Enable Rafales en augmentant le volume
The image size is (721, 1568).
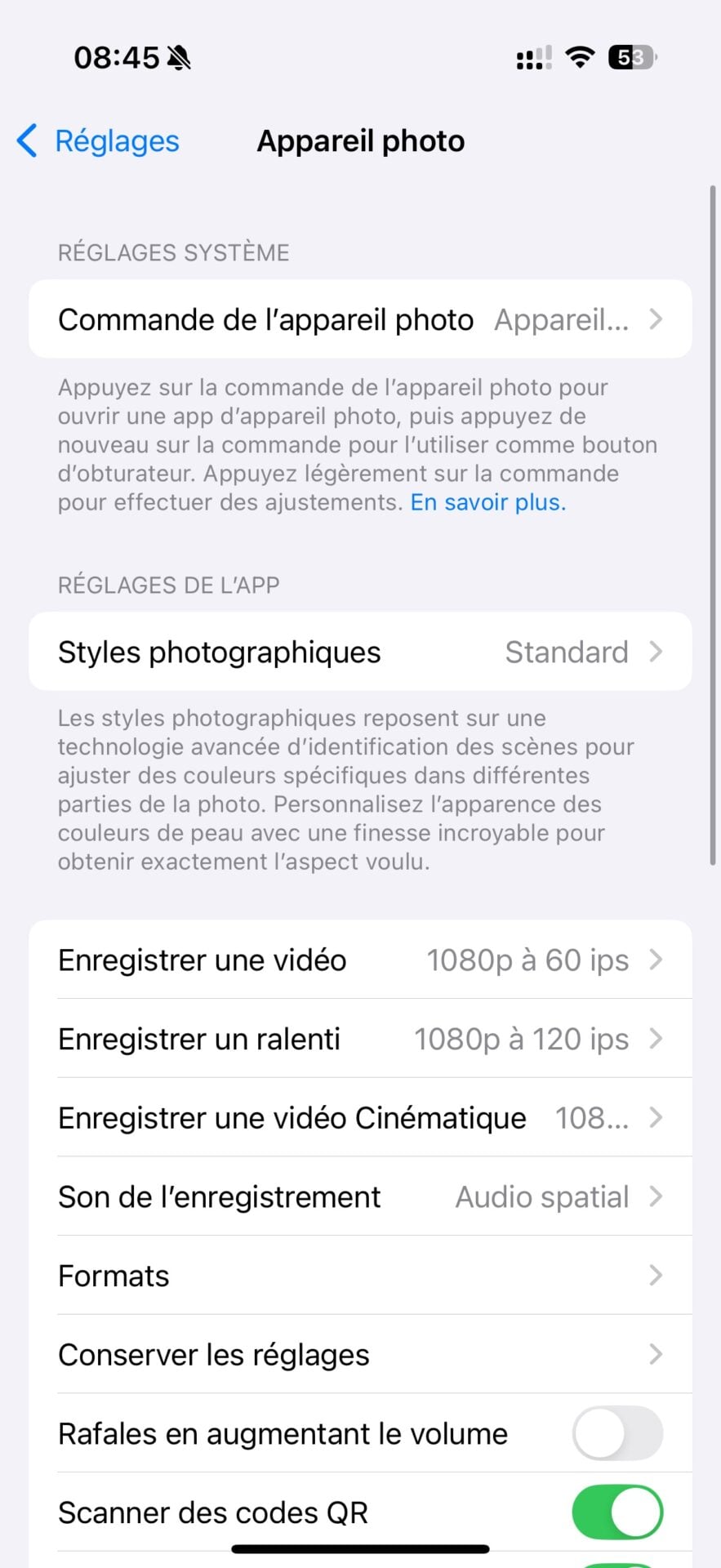tap(616, 1434)
